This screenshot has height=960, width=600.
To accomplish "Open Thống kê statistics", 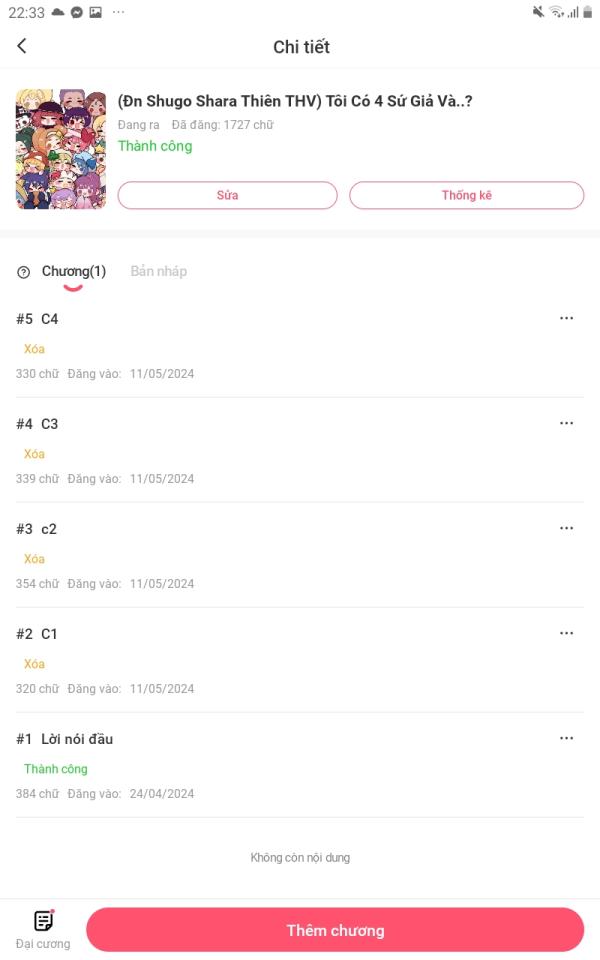I will (466, 195).
